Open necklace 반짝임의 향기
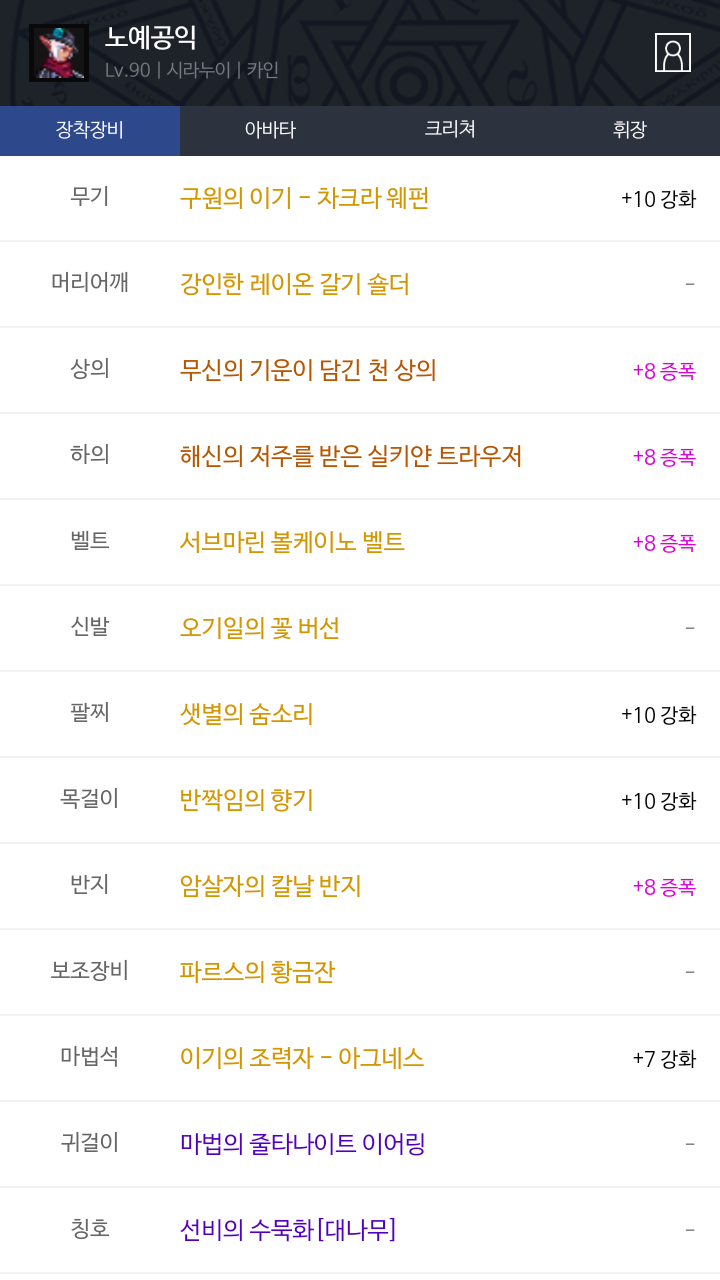720x1280 pixels. pyautogui.click(x=246, y=800)
